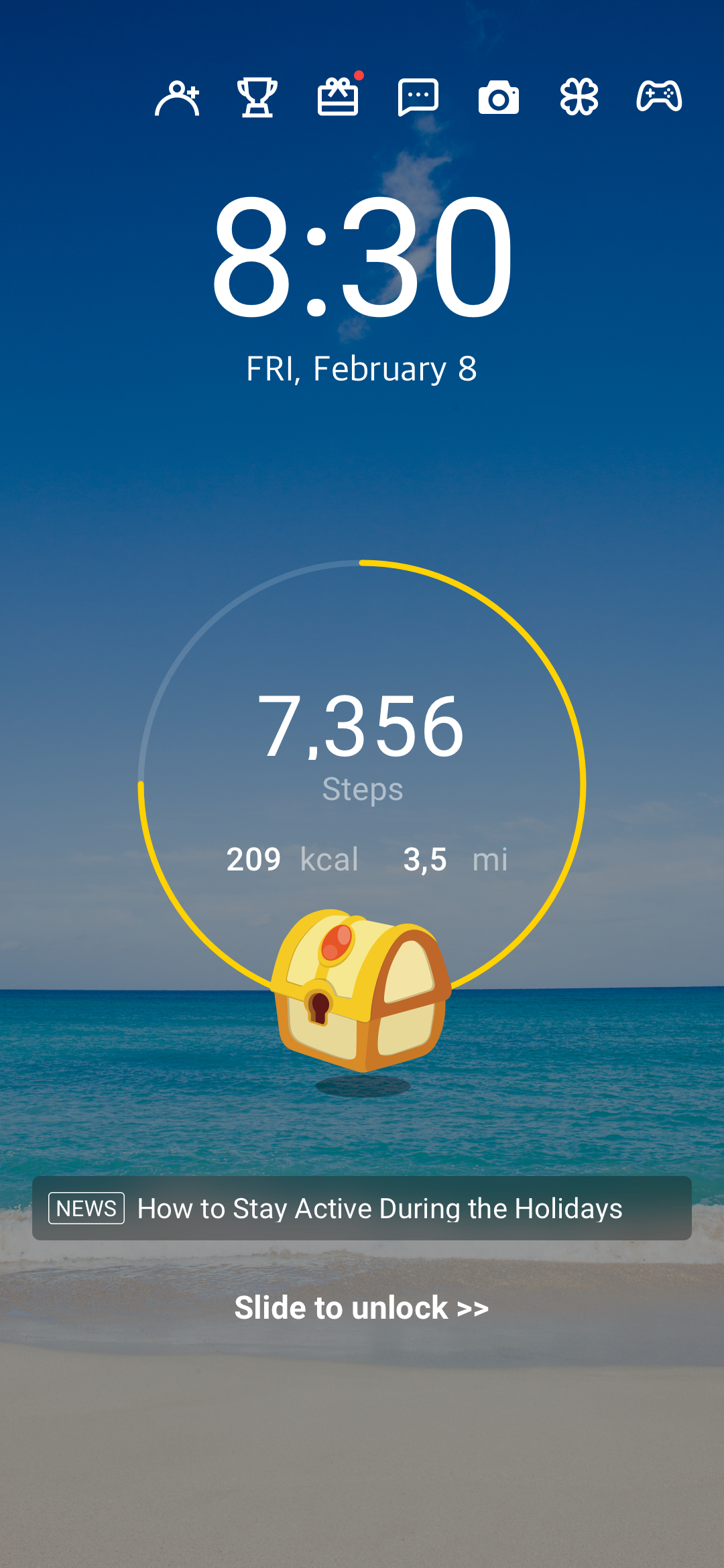724x1568 pixels.
Task: Open the four-leaf clover icon
Action: click(x=579, y=98)
